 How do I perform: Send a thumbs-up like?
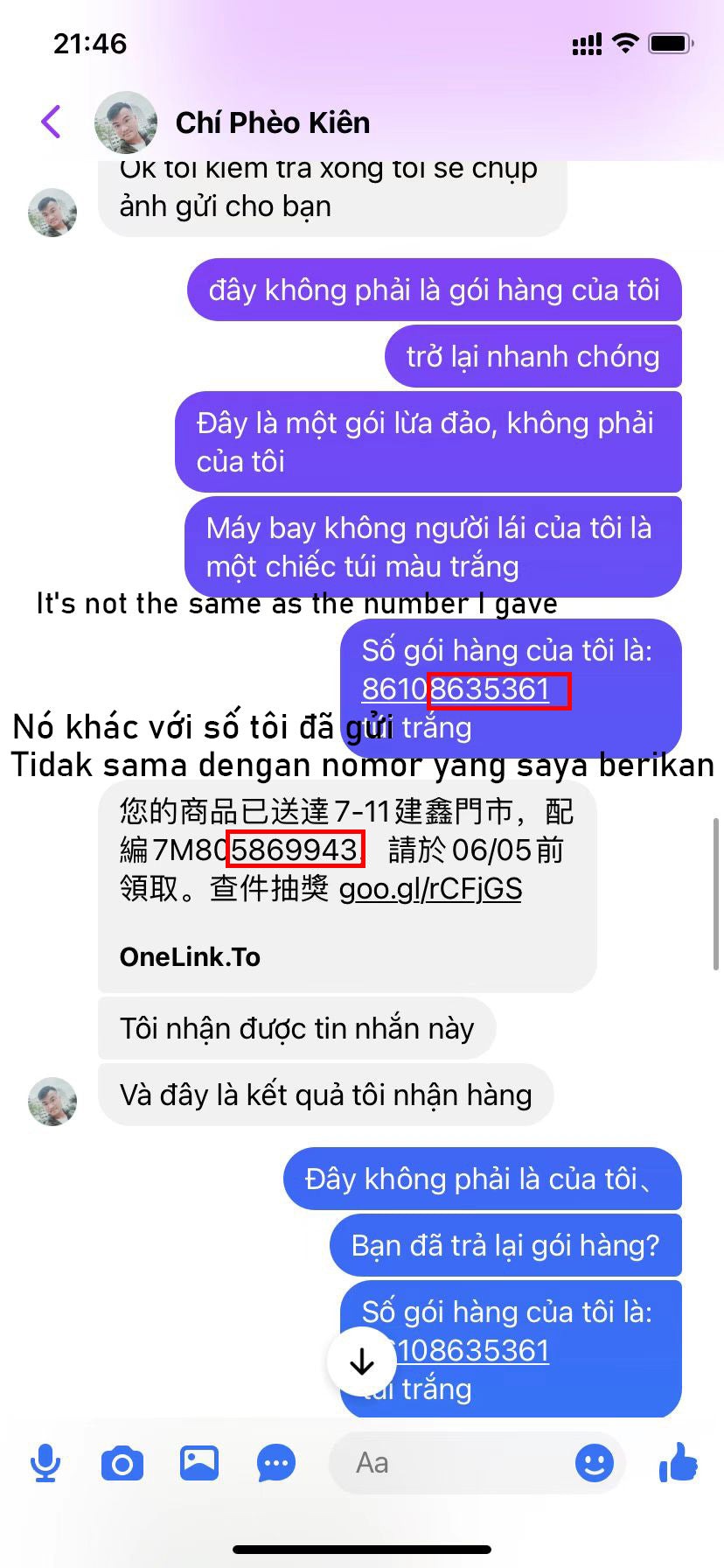pos(679,1462)
